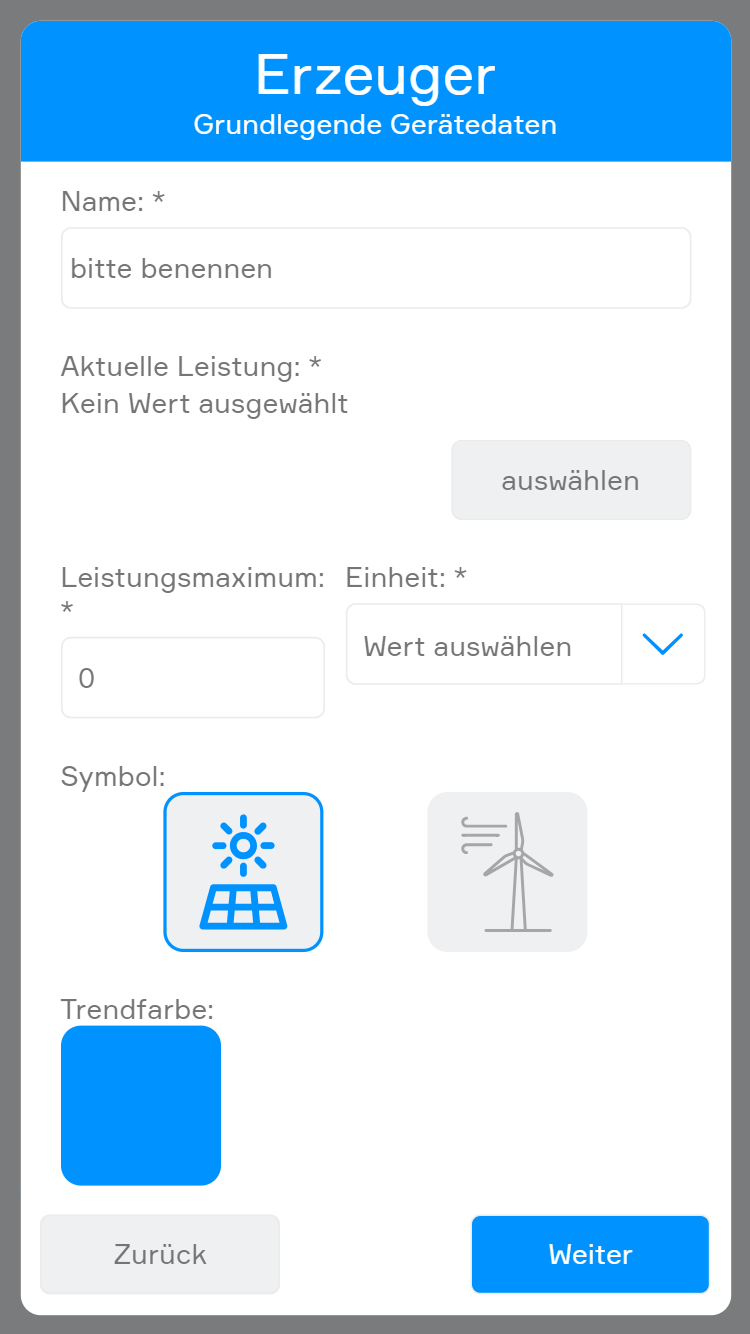Tap the auswählen button for Aktuelle Leistung
This screenshot has width=750, height=1334.
(x=570, y=480)
